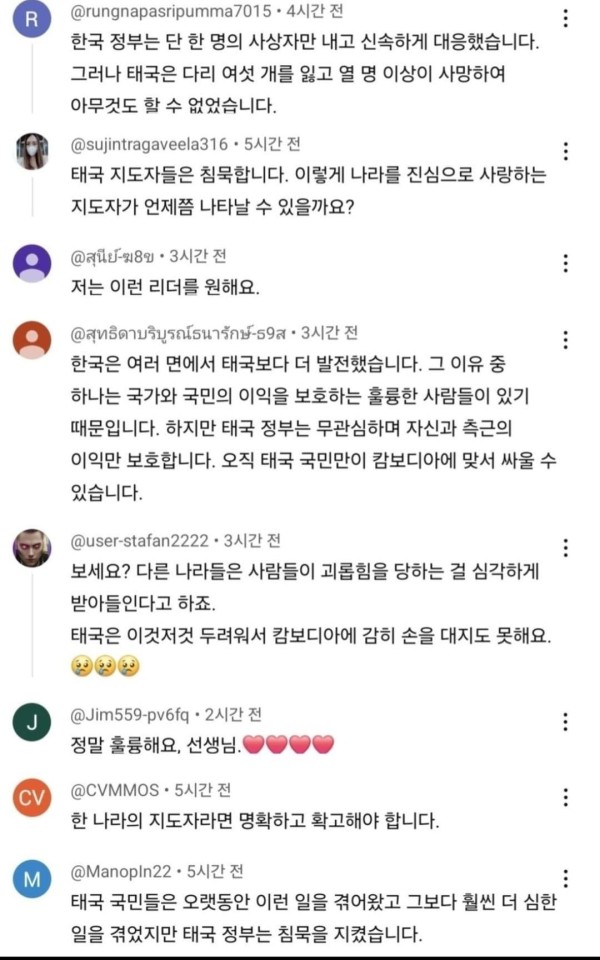Screen dimensions: 600x960
Task: Open overflow menu on user-stafan2222's comment
Action: (x=566, y=549)
